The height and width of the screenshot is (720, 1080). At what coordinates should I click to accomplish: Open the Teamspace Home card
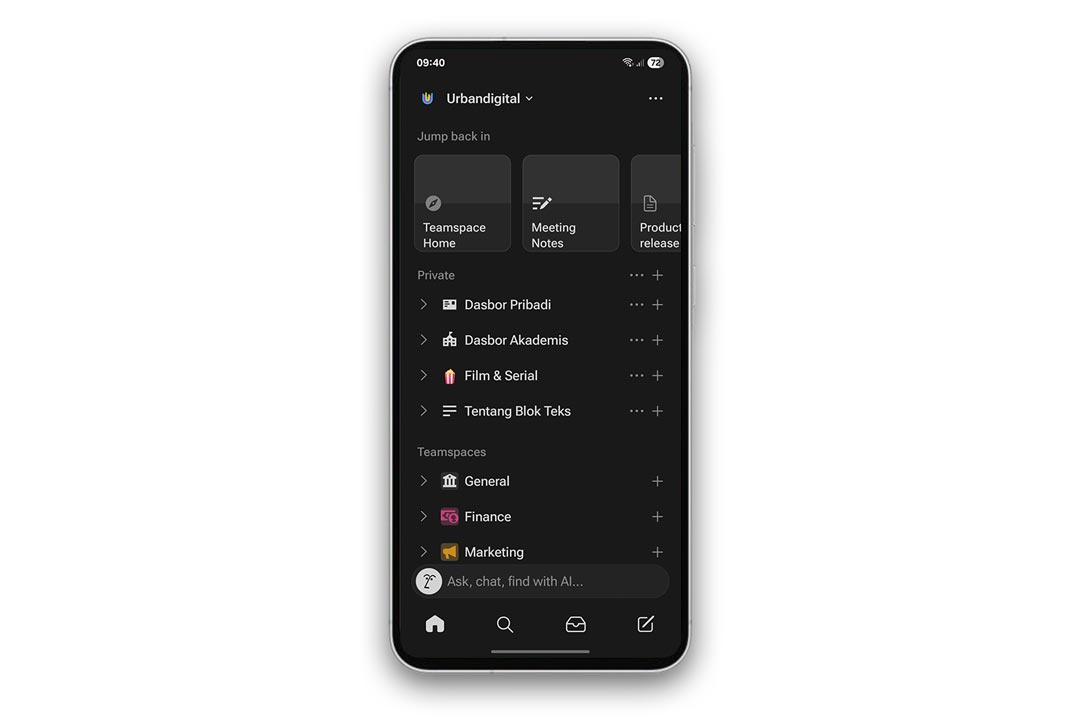(462, 203)
